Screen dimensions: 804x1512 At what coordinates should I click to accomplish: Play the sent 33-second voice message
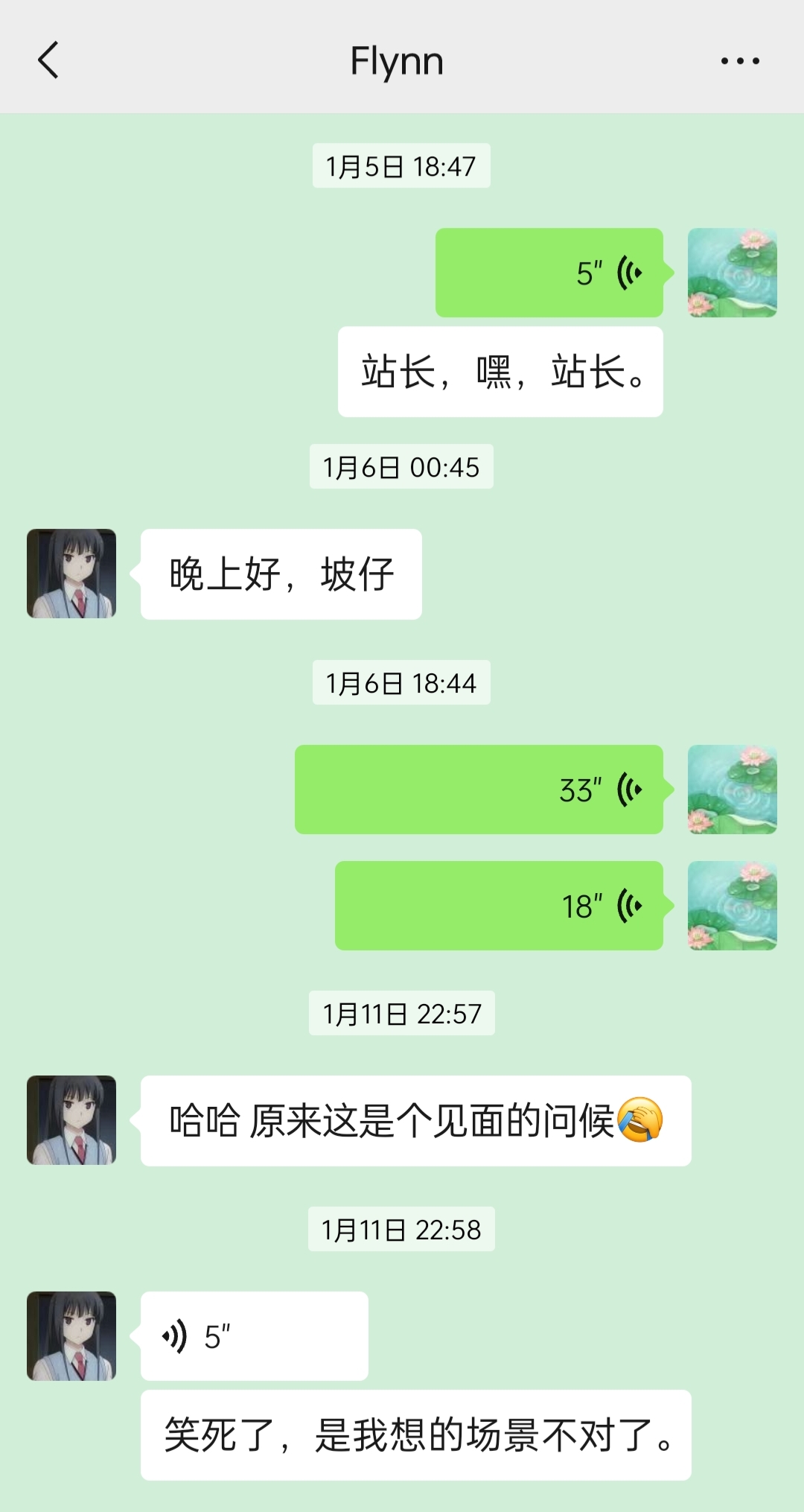[x=479, y=790]
